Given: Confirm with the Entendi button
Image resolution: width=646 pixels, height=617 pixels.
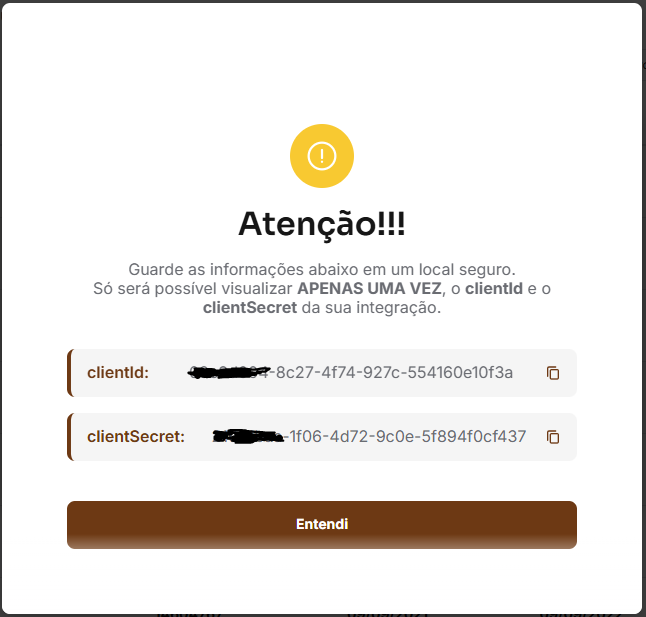Looking at the screenshot, I should pyautogui.click(x=322, y=524).
